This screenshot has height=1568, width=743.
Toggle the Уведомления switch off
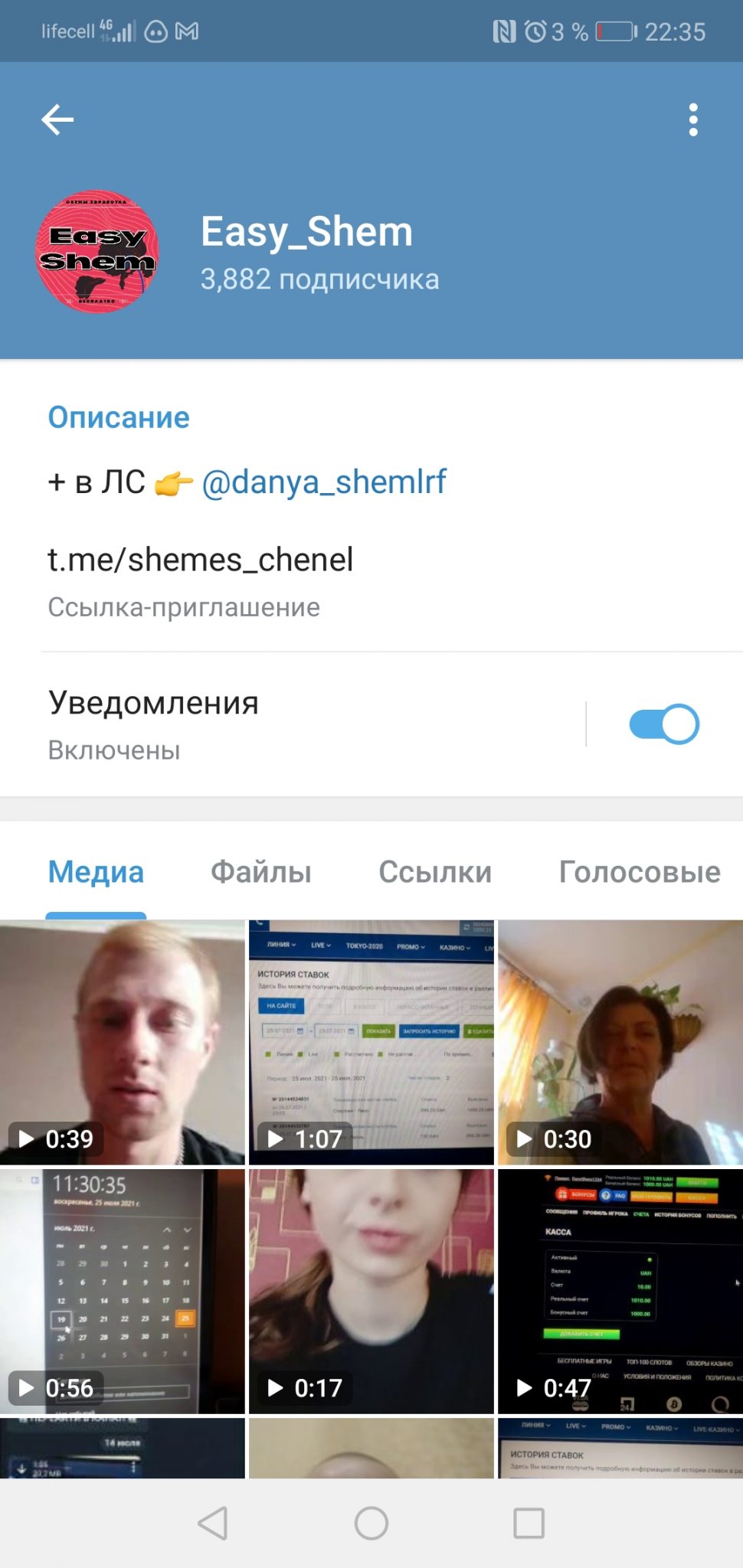click(664, 724)
